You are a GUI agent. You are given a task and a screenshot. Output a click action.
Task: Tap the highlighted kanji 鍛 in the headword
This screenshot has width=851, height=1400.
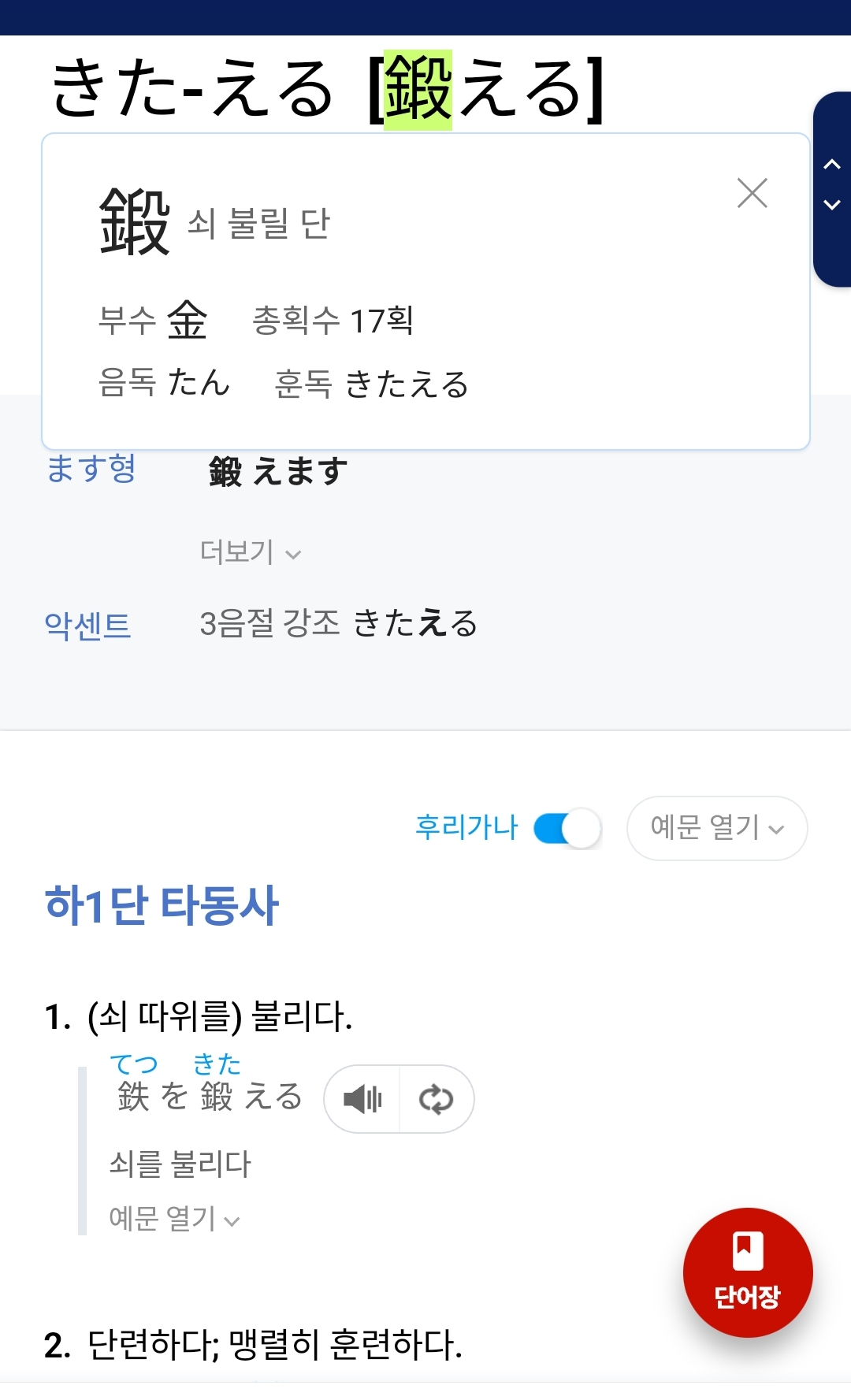pyautogui.click(x=418, y=90)
